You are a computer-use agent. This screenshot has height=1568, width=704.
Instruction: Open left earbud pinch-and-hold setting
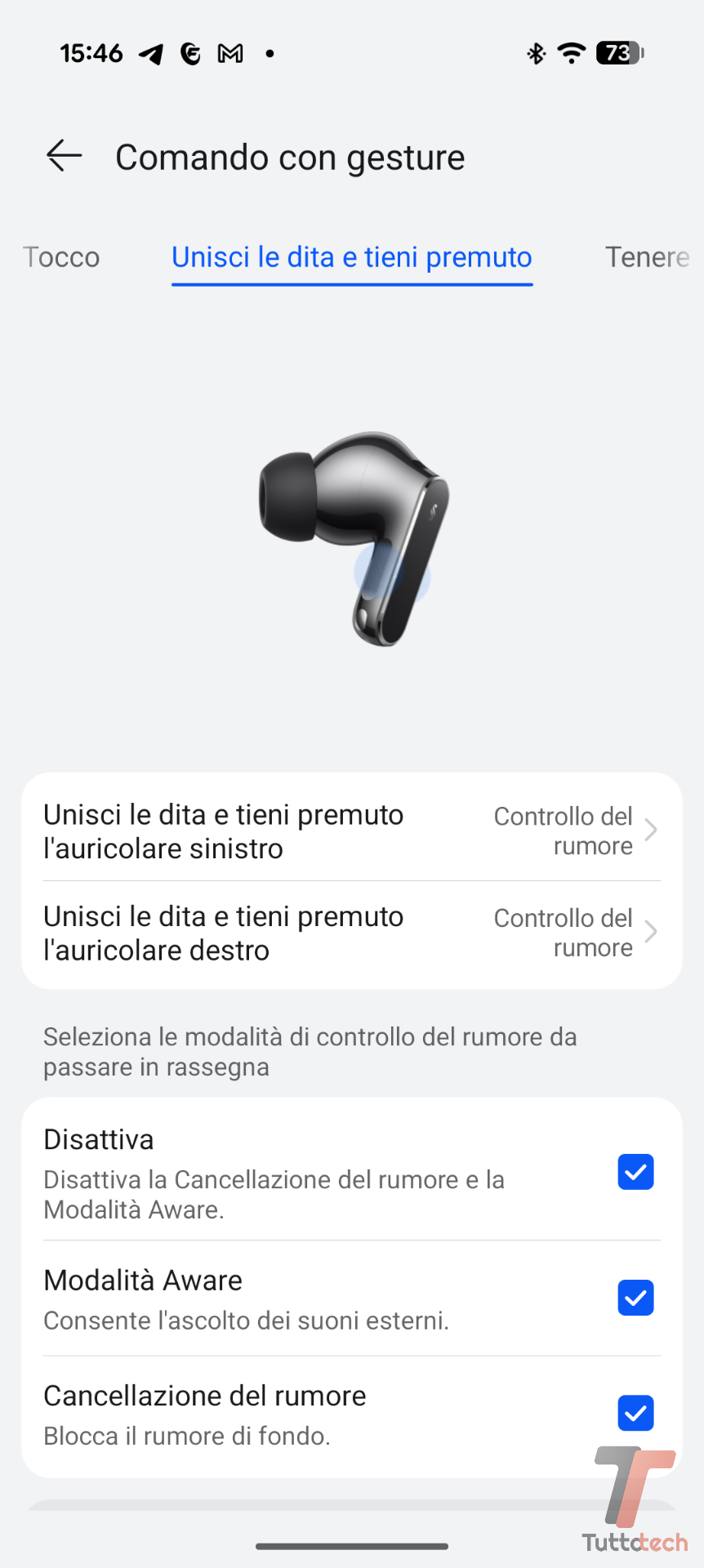pyautogui.click(x=352, y=831)
